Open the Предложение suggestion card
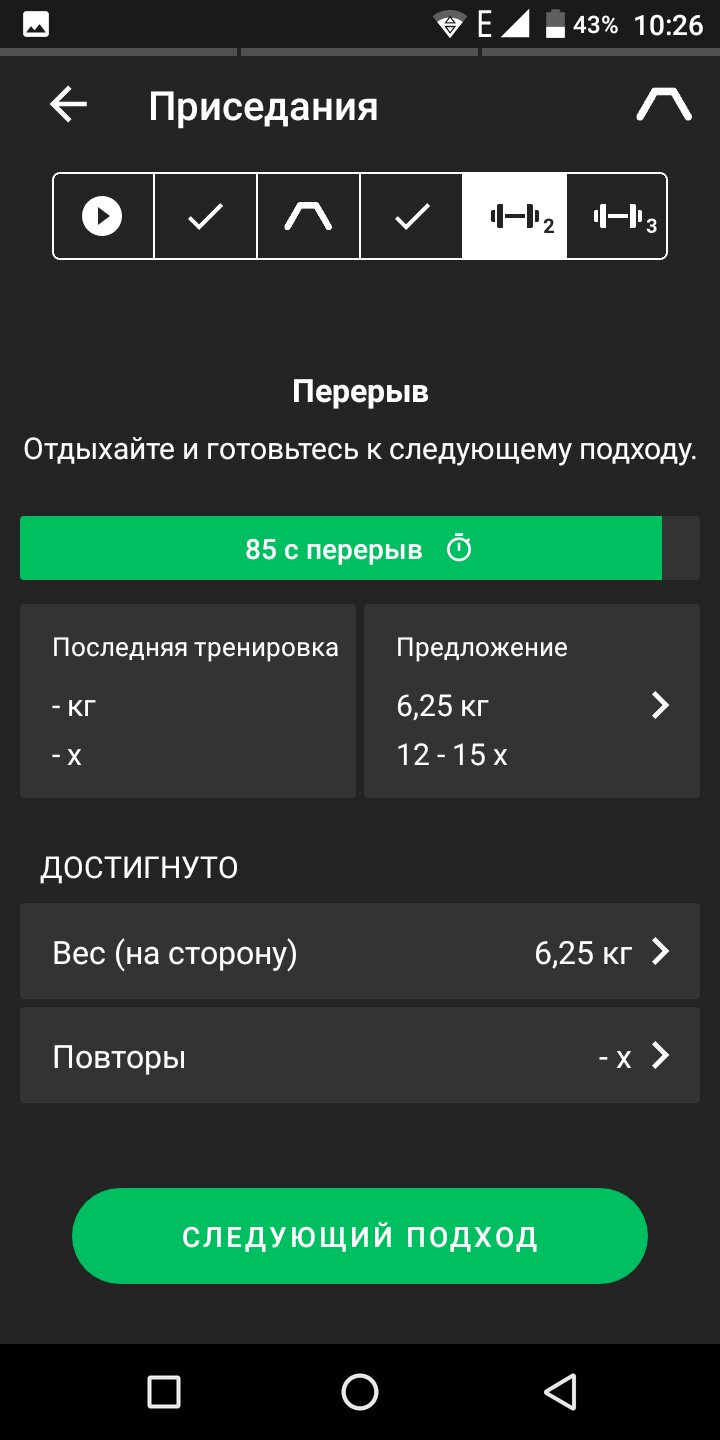Screen dimensions: 720x1440 pyautogui.click(x=532, y=701)
